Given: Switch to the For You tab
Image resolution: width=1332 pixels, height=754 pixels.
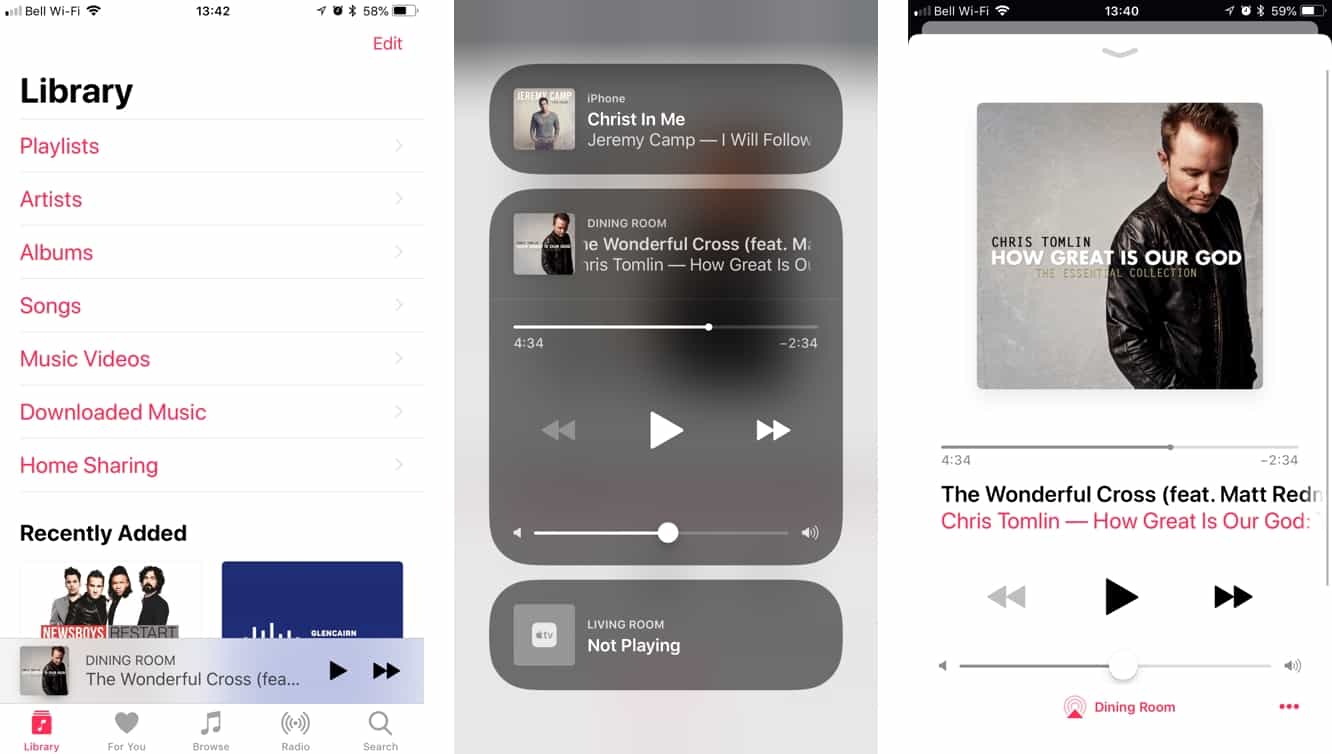Looking at the screenshot, I should pos(126,730).
